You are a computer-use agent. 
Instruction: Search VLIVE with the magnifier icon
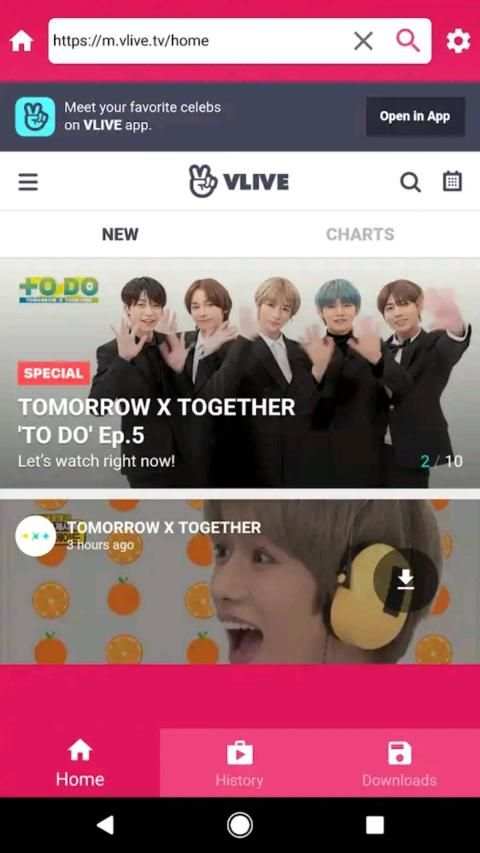pos(410,182)
